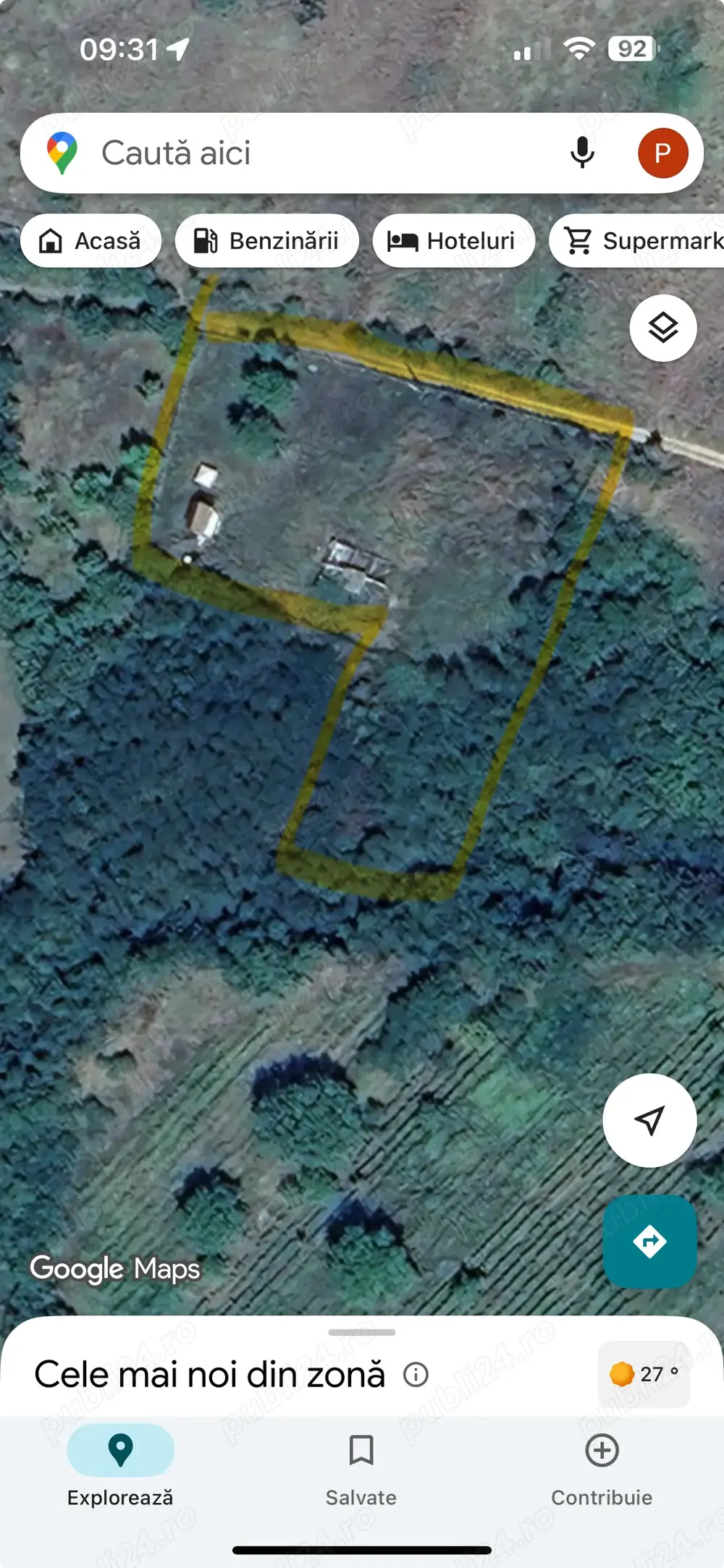The width and height of the screenshot is (724, 1568).
Task: Start voice search with the microphone
Action: tap(582, 153)
